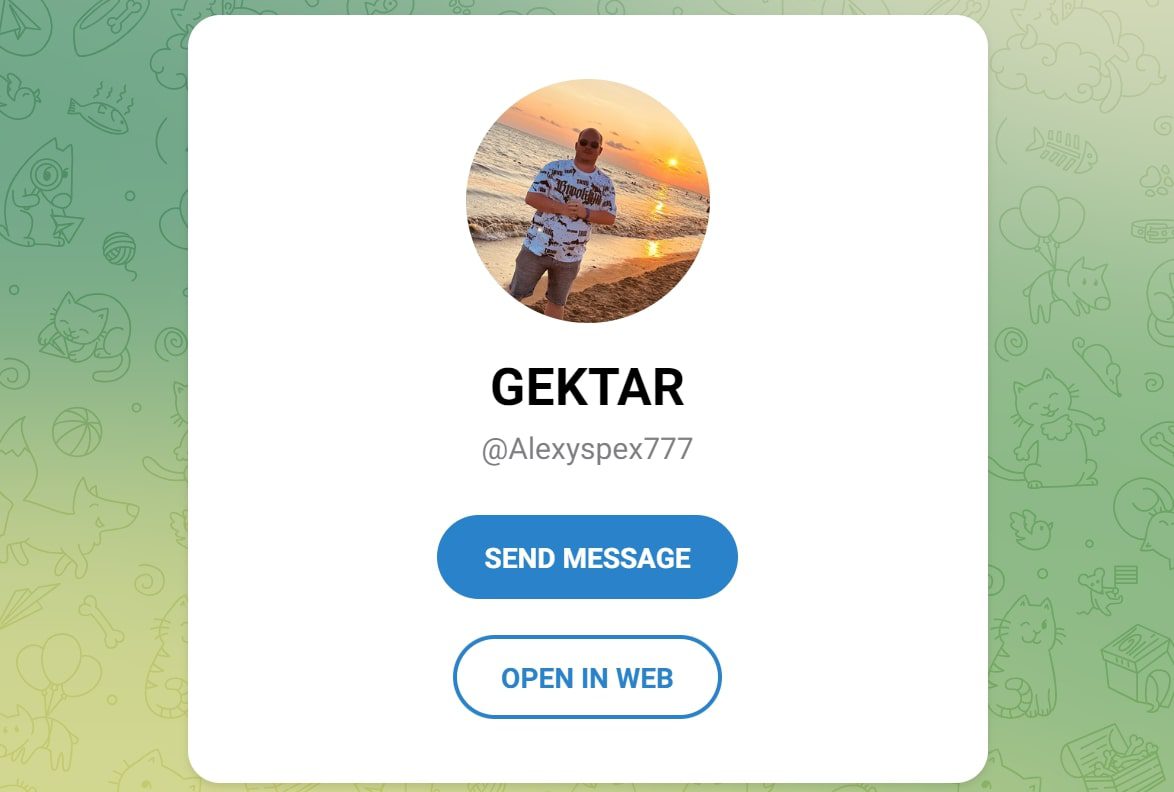This screenshot has width=1174, height=792.
Task: Open GEKTAR's profile in web
Action: coord(587,677)
